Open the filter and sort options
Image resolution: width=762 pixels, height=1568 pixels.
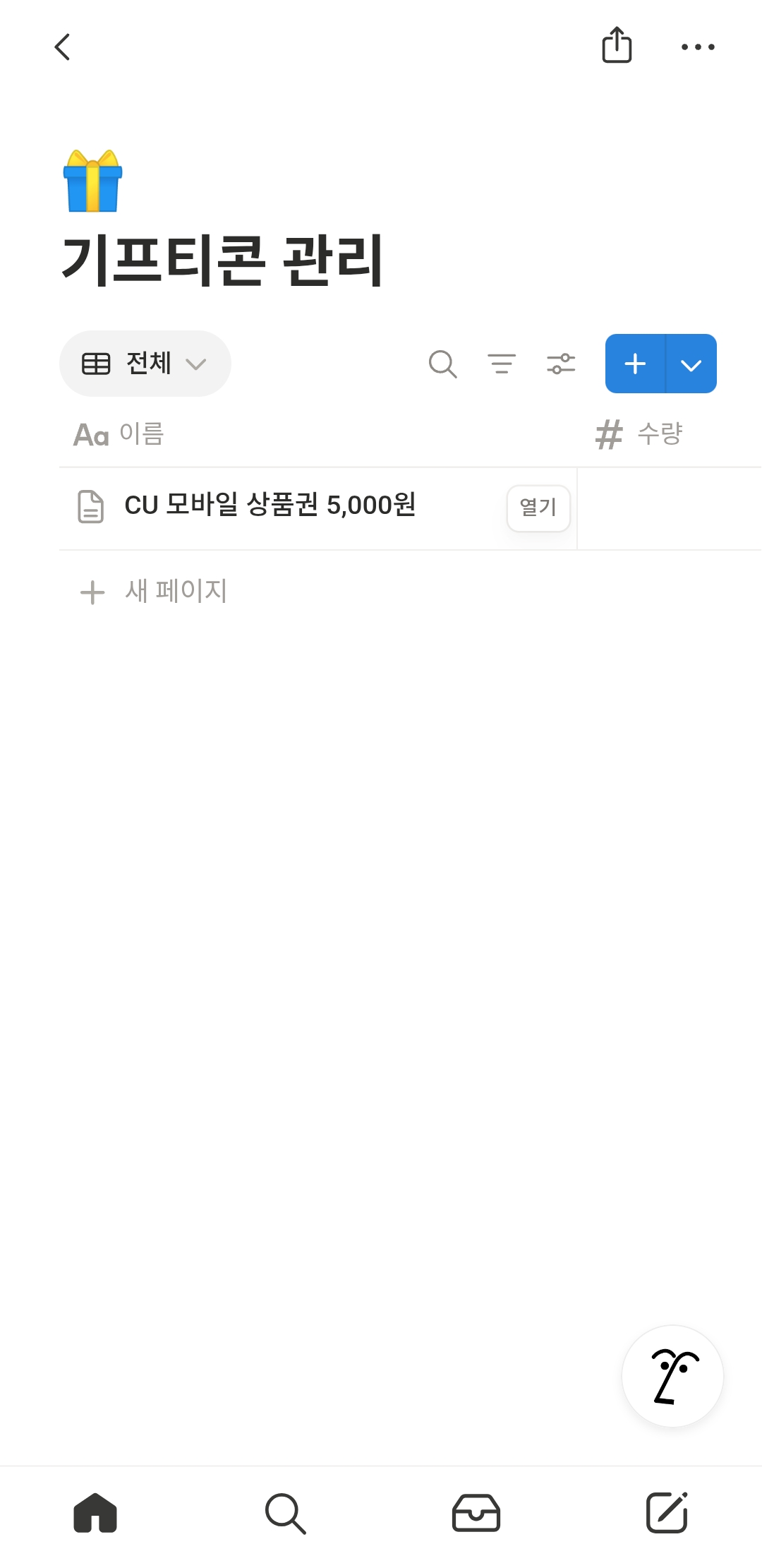point(502,364)
